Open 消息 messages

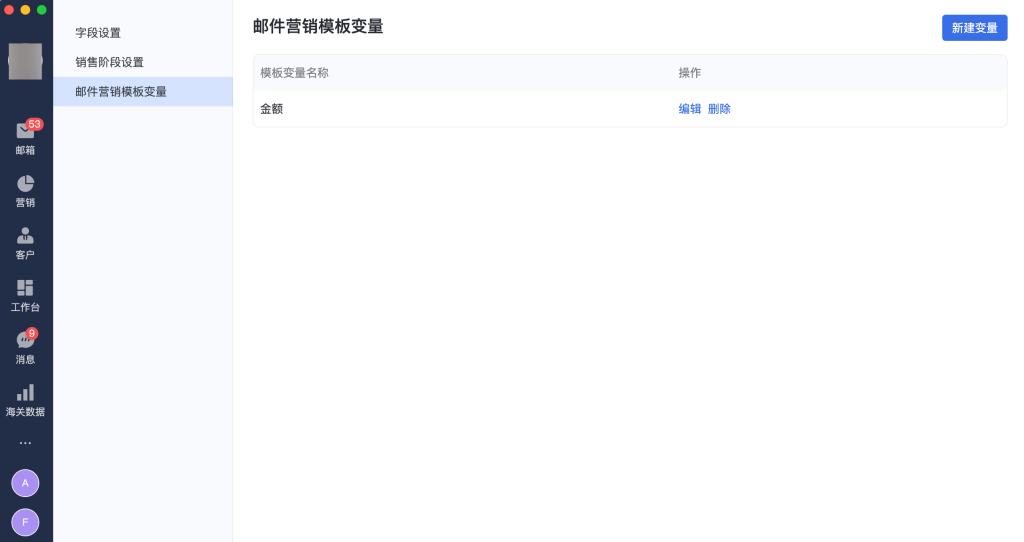[x=25, y=347]
